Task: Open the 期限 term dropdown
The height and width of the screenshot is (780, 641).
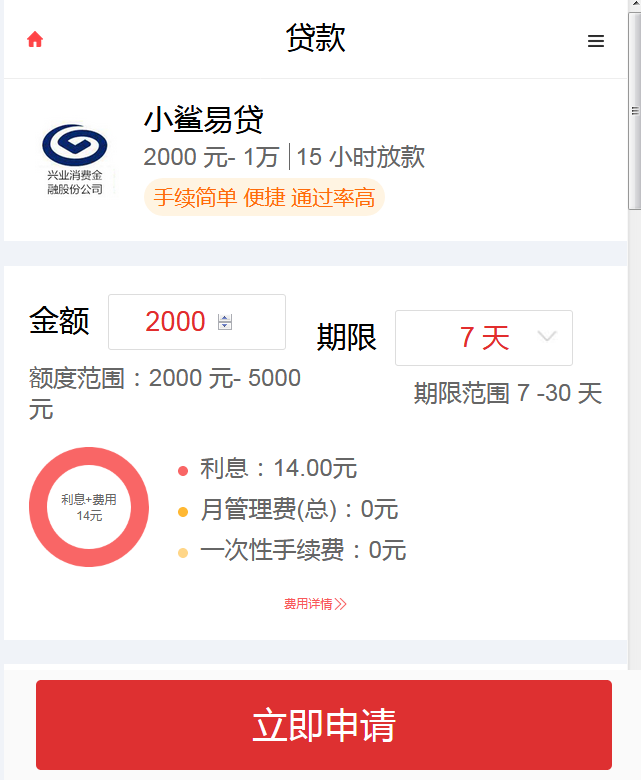Action: coord(484,338)
